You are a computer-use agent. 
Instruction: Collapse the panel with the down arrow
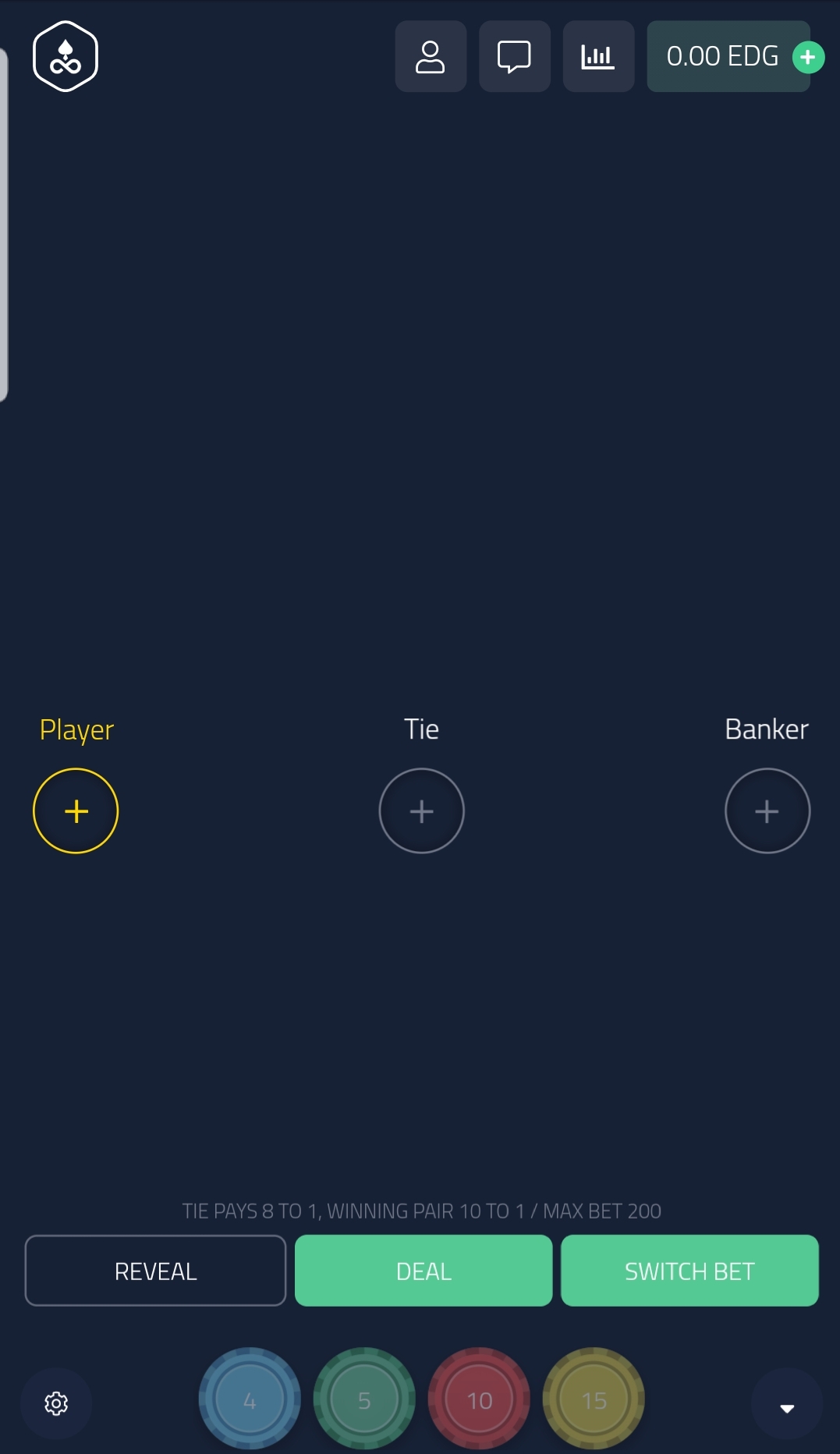pyautogui.click(x=787, y=1406)
